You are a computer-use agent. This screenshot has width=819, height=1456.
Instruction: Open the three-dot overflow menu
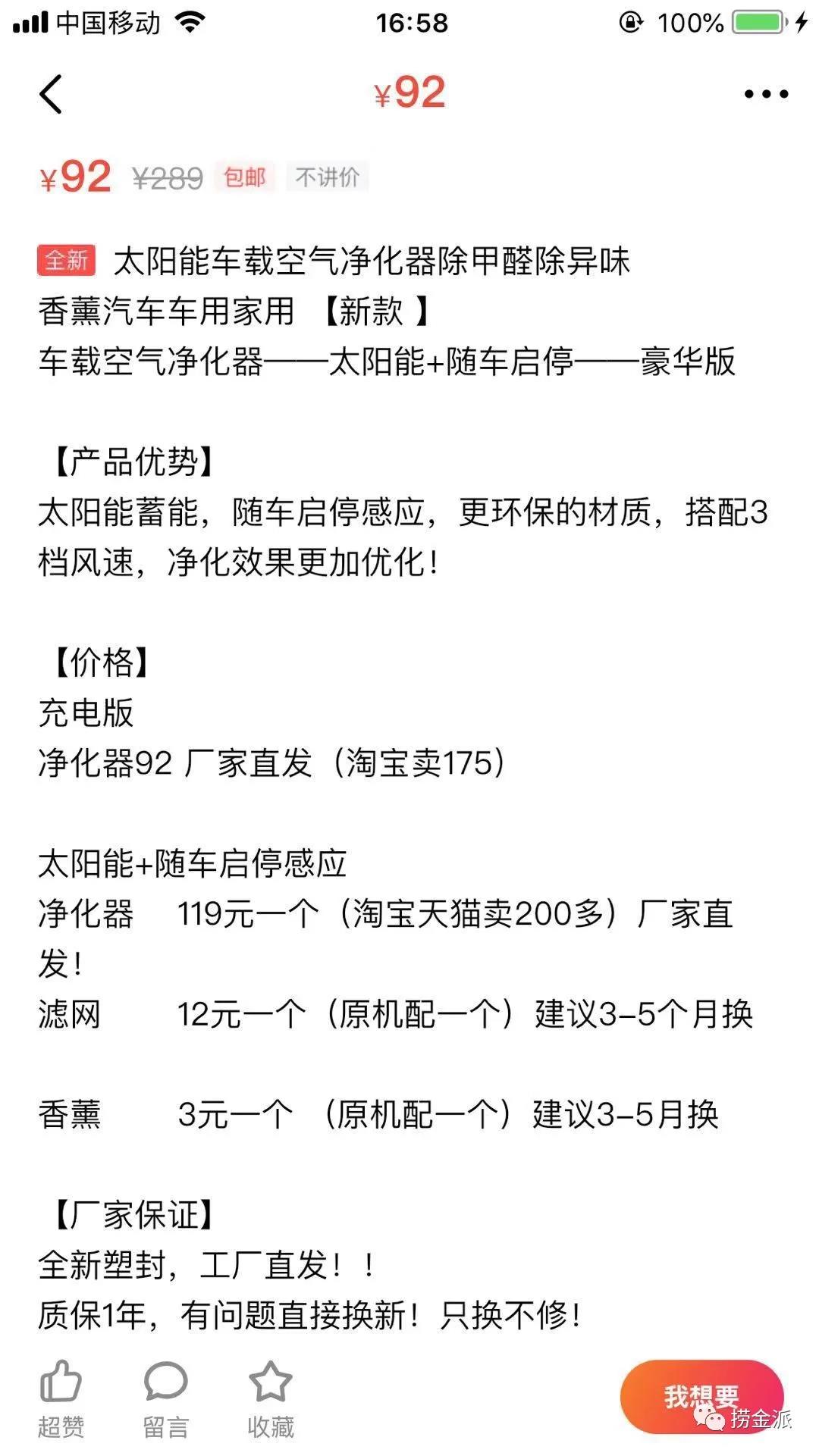(x=766, y=95)
